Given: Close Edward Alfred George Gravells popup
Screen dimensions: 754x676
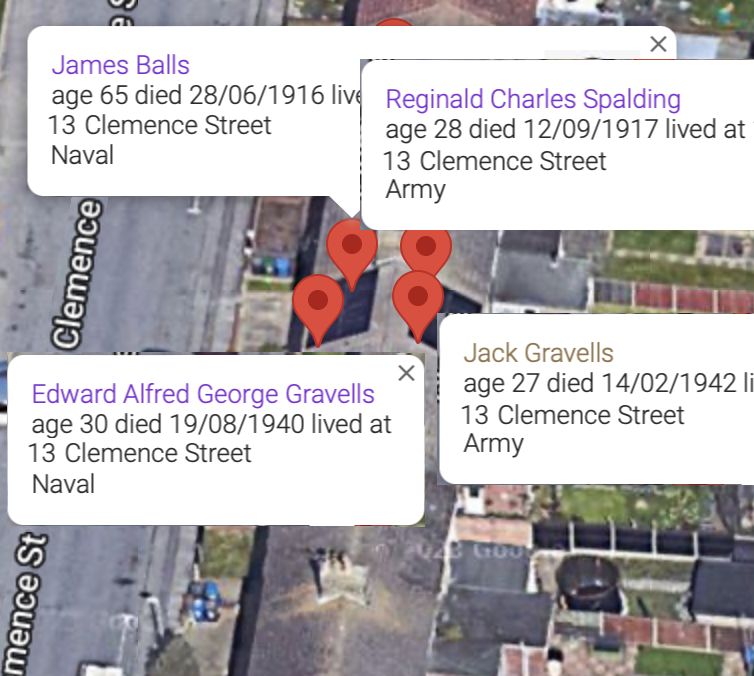Looking at the screenshot, I should [x=405, y=373].
